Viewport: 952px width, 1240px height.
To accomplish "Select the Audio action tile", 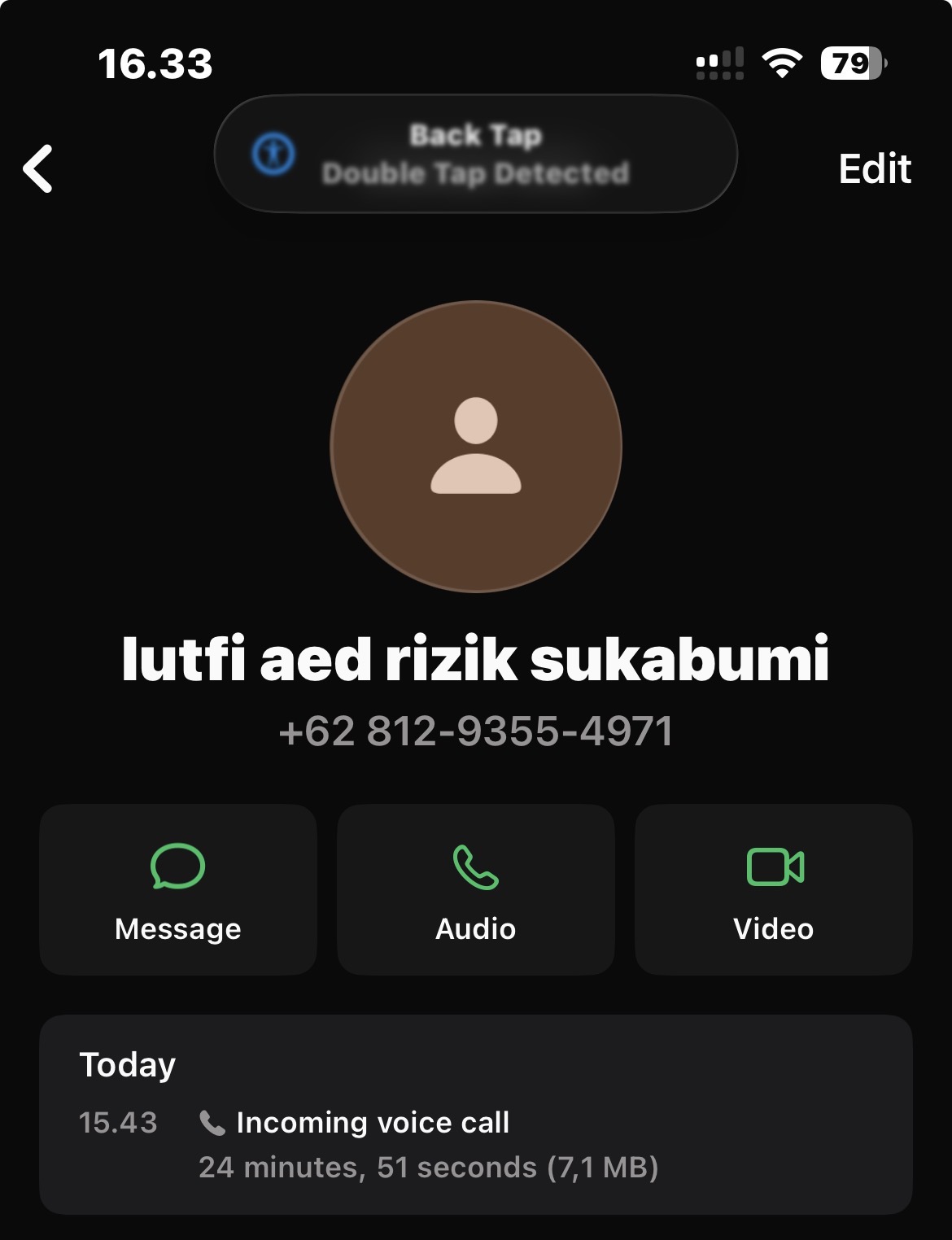I will (475, 891).
